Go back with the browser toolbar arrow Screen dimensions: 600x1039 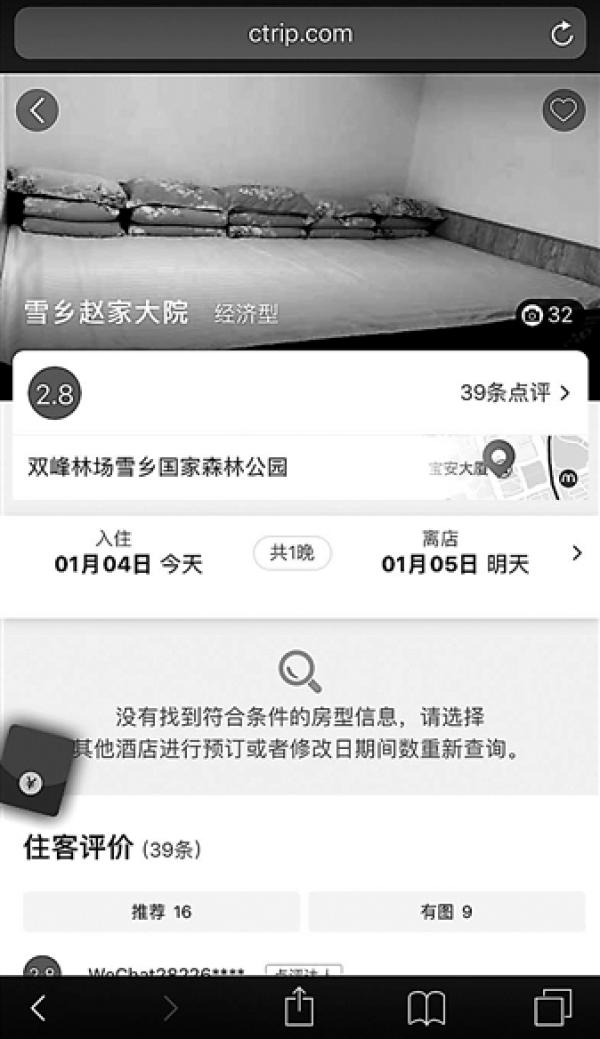pos(38,1008)
